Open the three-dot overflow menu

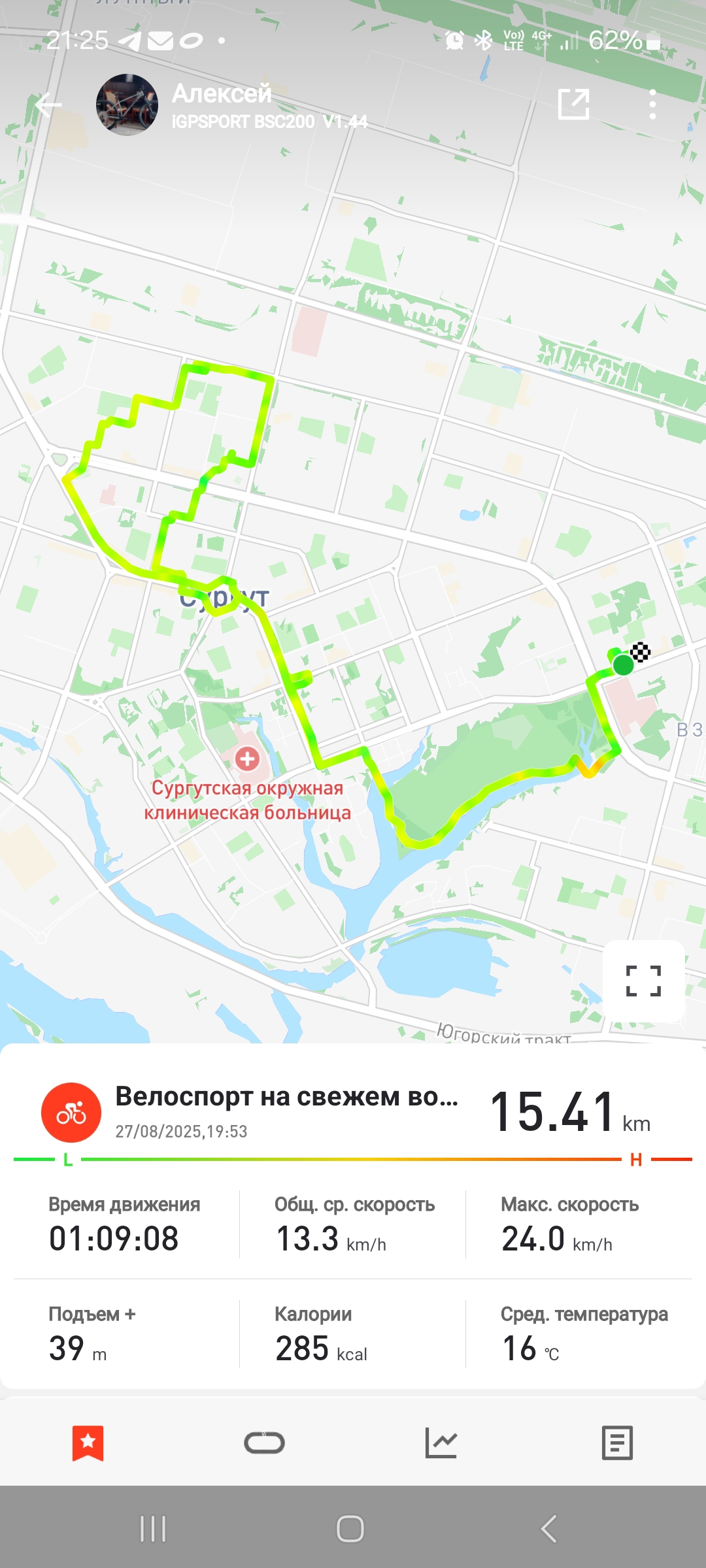(x=652, y=105)
